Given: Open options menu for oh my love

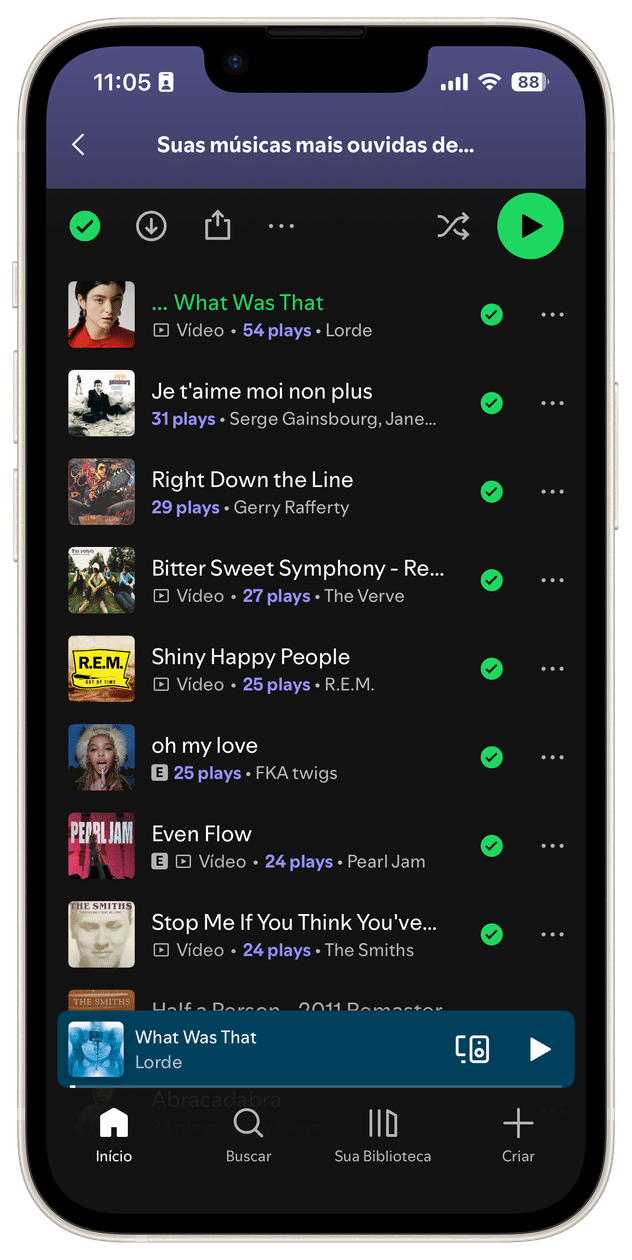Looking at the screenshot, I should coord(552,757).
